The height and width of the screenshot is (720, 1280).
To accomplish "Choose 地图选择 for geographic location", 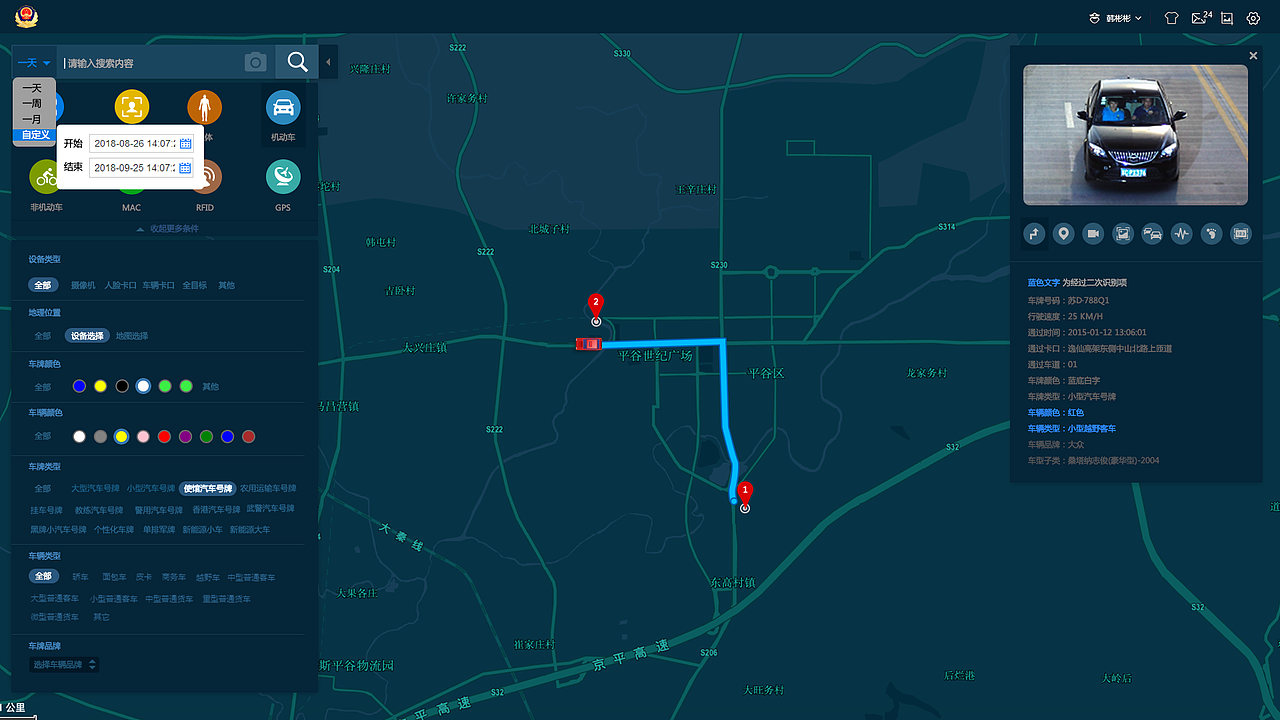I will pos(132,336).
